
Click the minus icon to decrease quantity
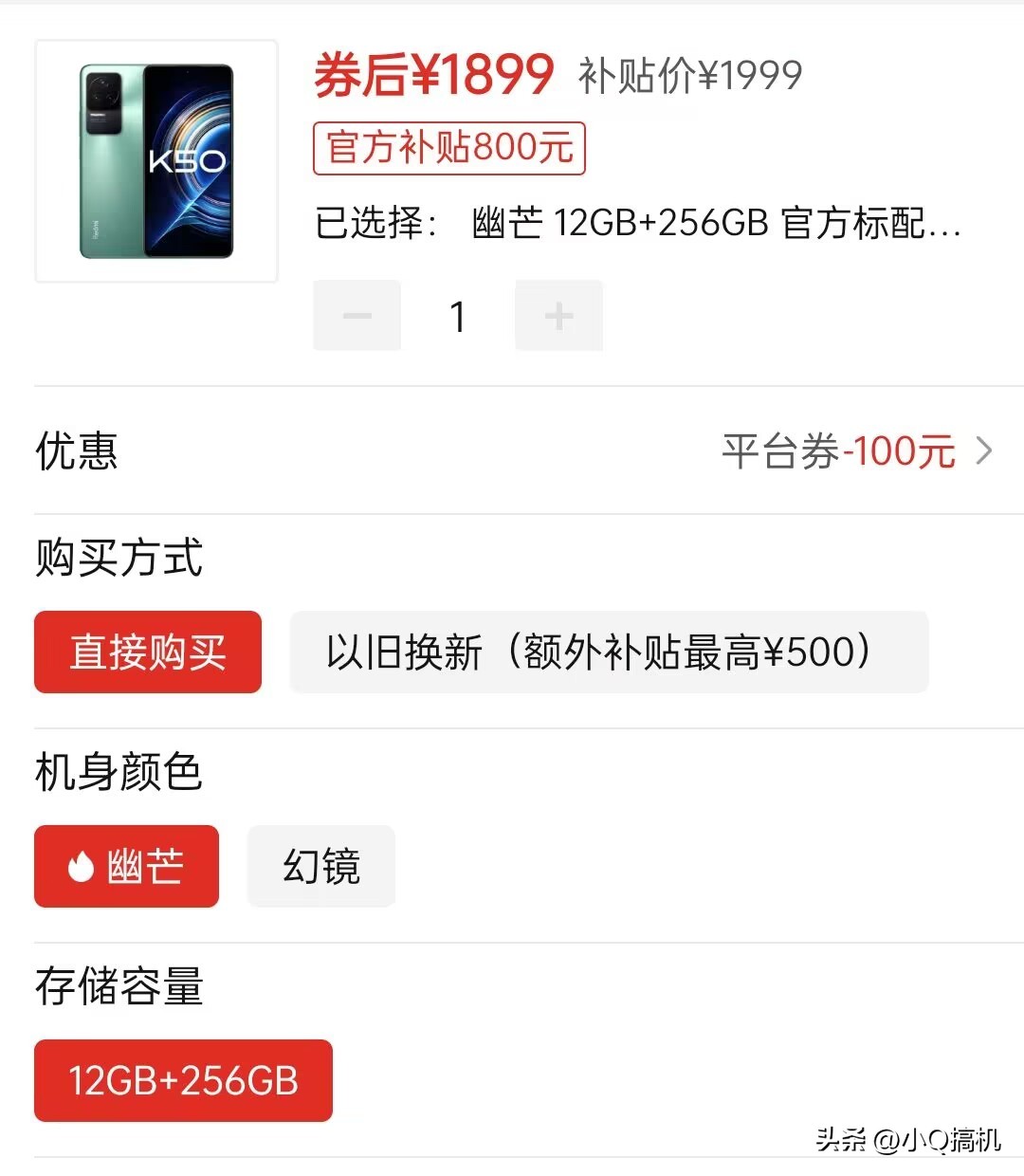tap(357, 315)
